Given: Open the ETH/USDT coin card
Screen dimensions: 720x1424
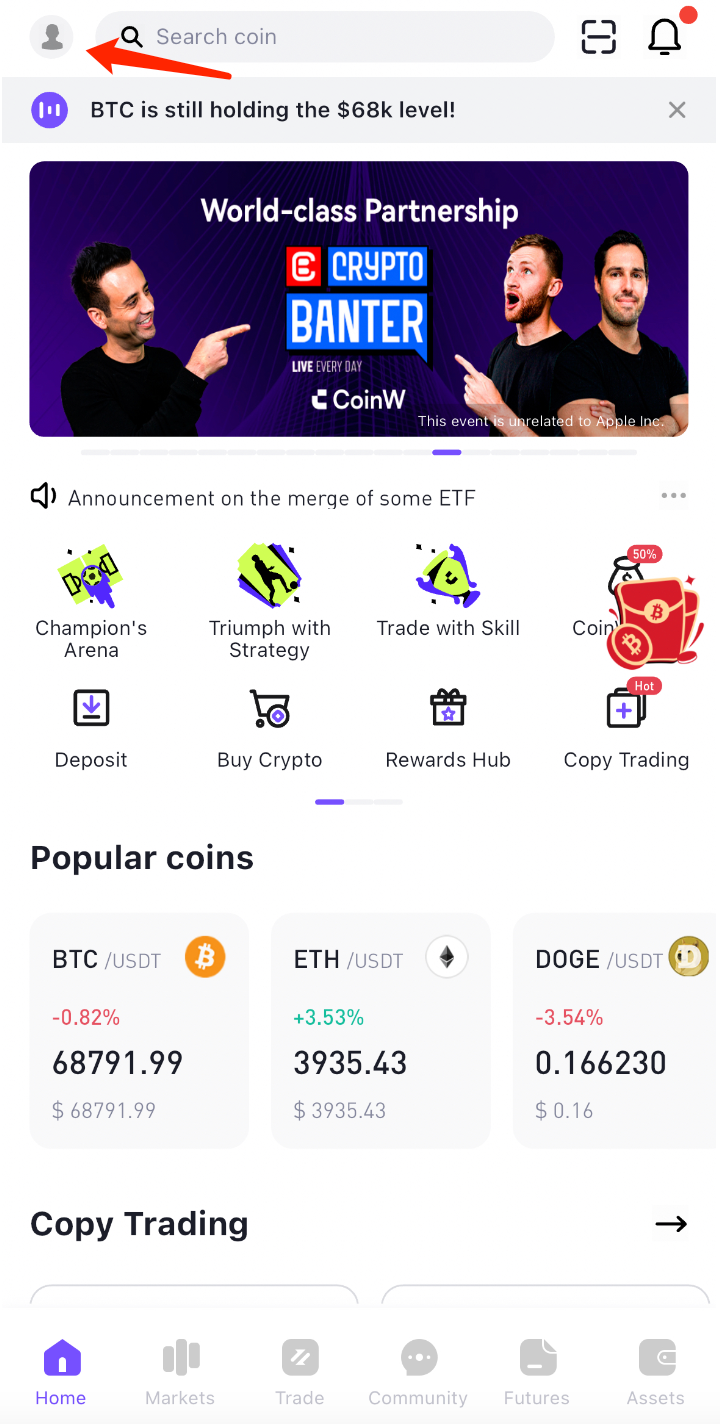Looking at the screenshot, I should tap(380, 1030).
